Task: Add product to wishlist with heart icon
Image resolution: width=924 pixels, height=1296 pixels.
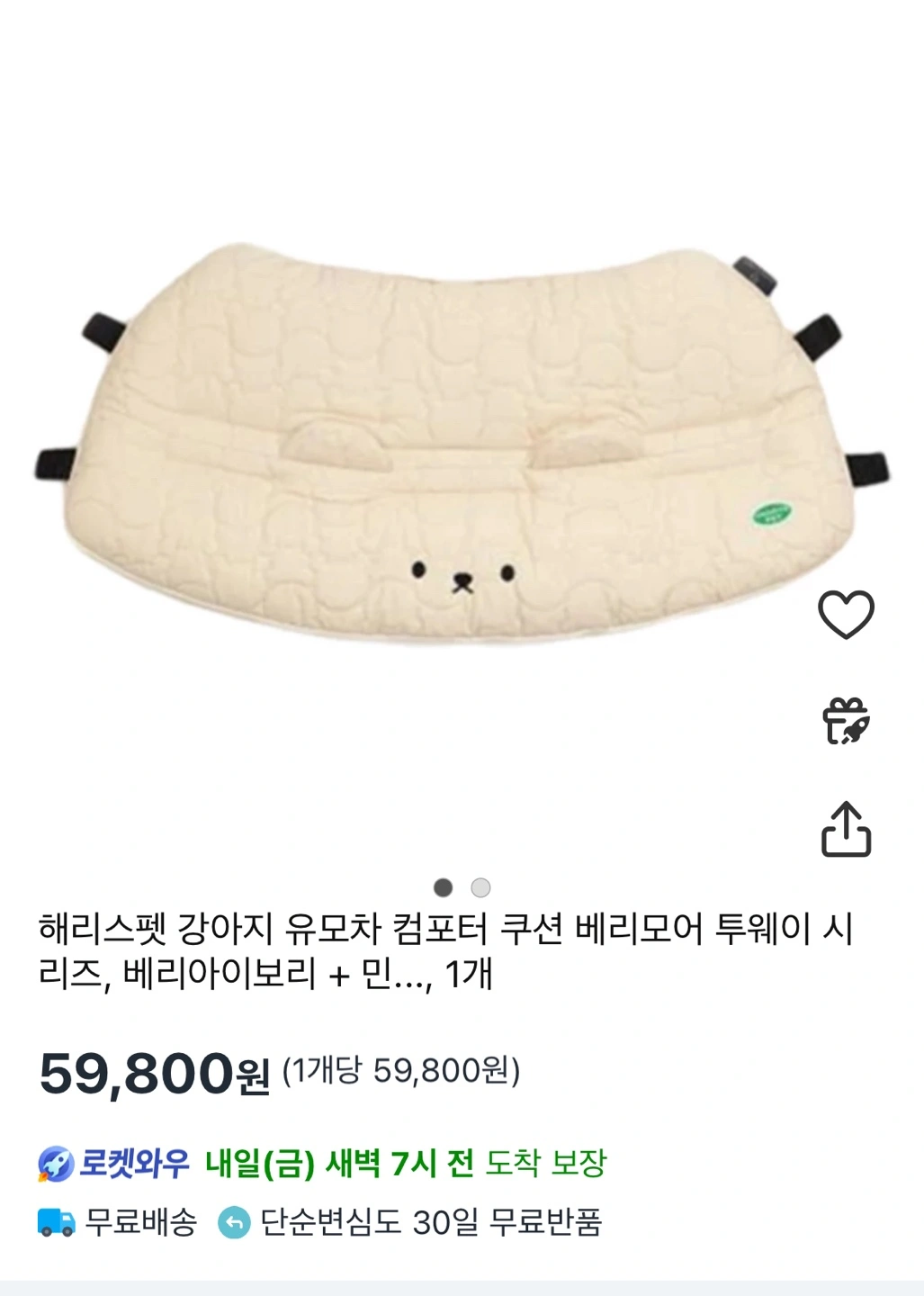Action: point(846,615)
